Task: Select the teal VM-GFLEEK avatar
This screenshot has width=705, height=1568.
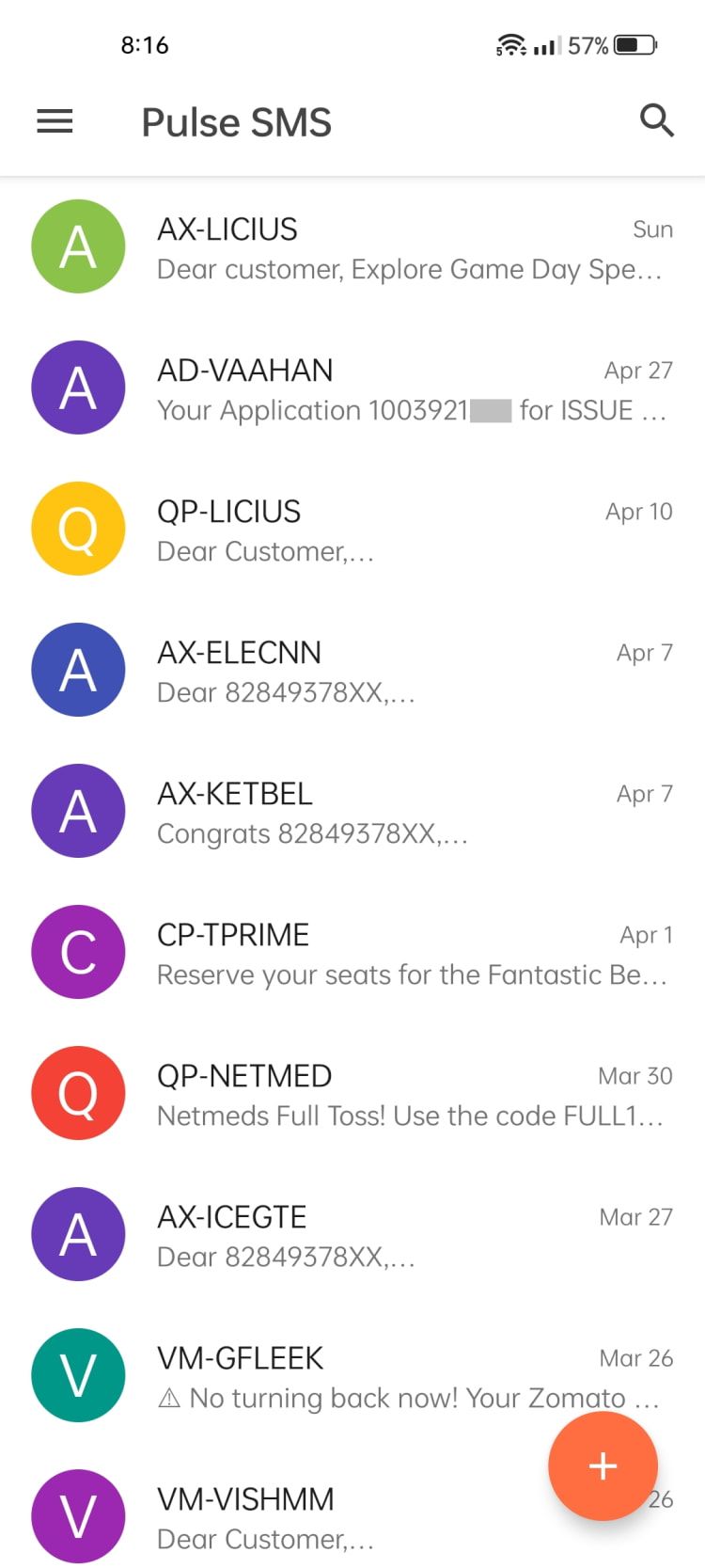Action: 78,1375
